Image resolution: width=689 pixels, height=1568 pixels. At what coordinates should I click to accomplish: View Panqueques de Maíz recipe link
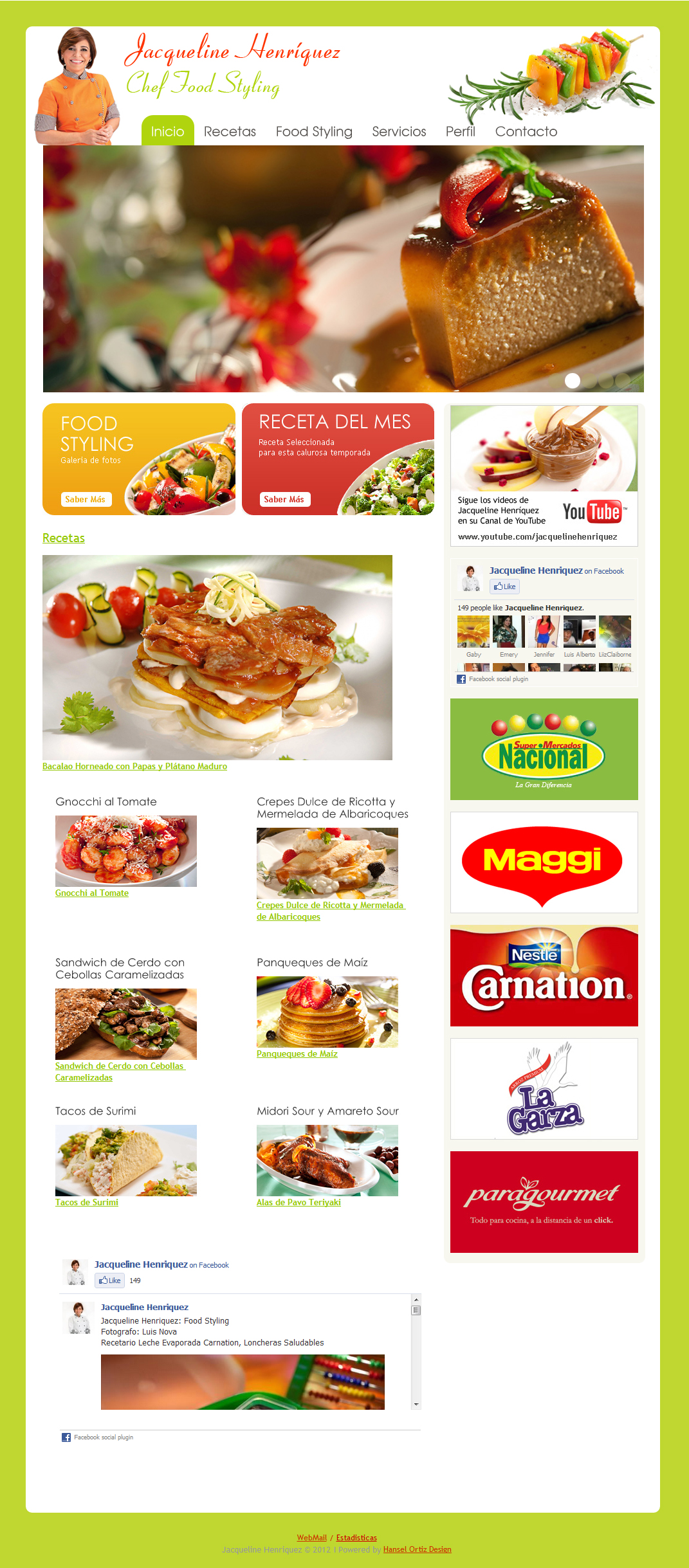coord(297,1053)
